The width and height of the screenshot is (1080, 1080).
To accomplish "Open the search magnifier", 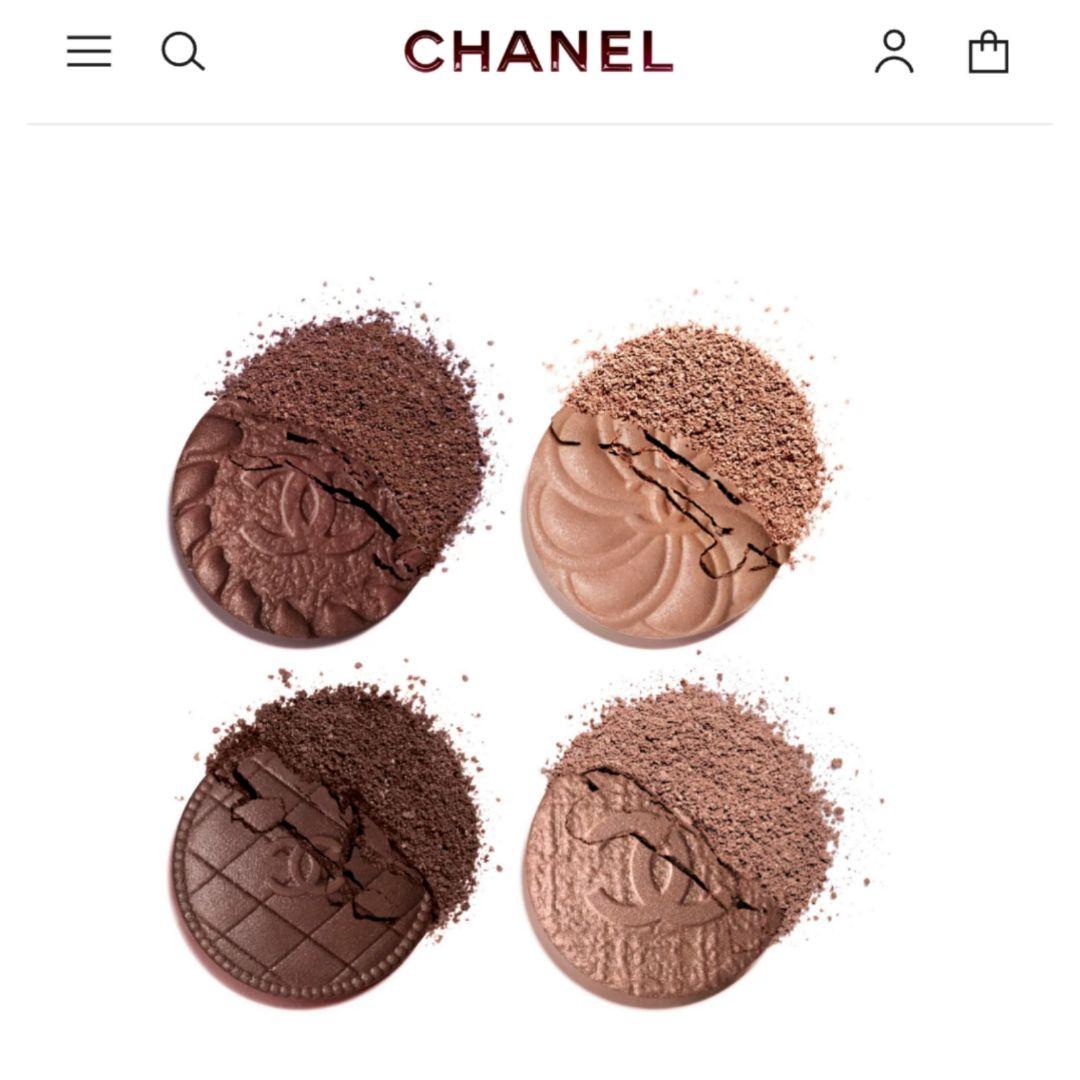I will click(x=183, y=51).
